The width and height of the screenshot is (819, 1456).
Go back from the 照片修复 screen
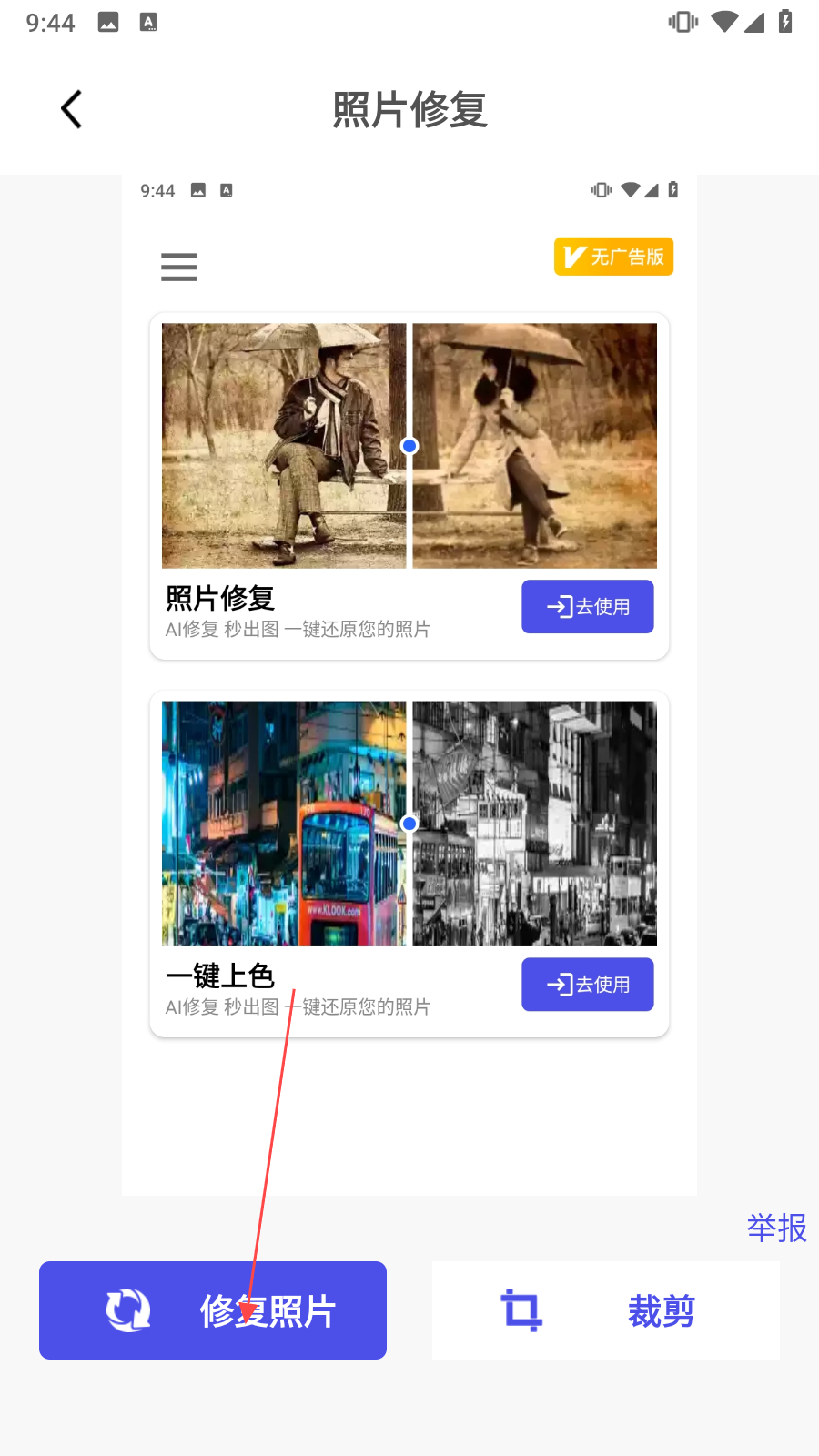click(71, 110)
